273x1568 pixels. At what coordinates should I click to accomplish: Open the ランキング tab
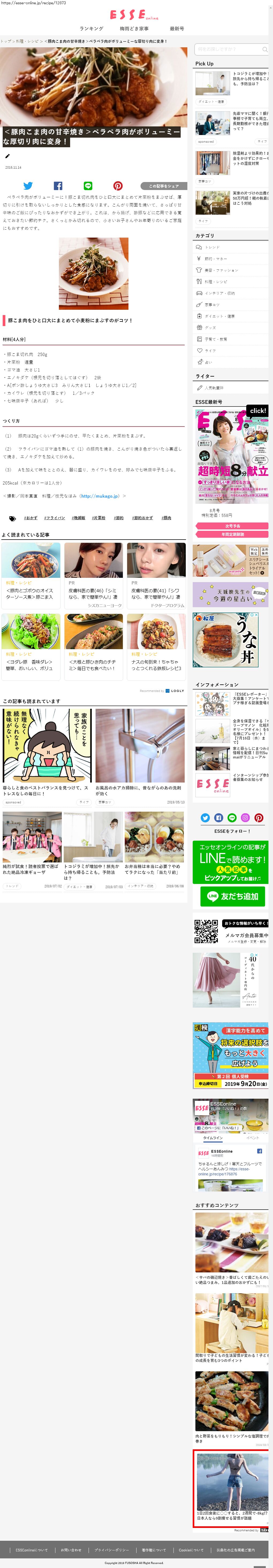(92, 29)
